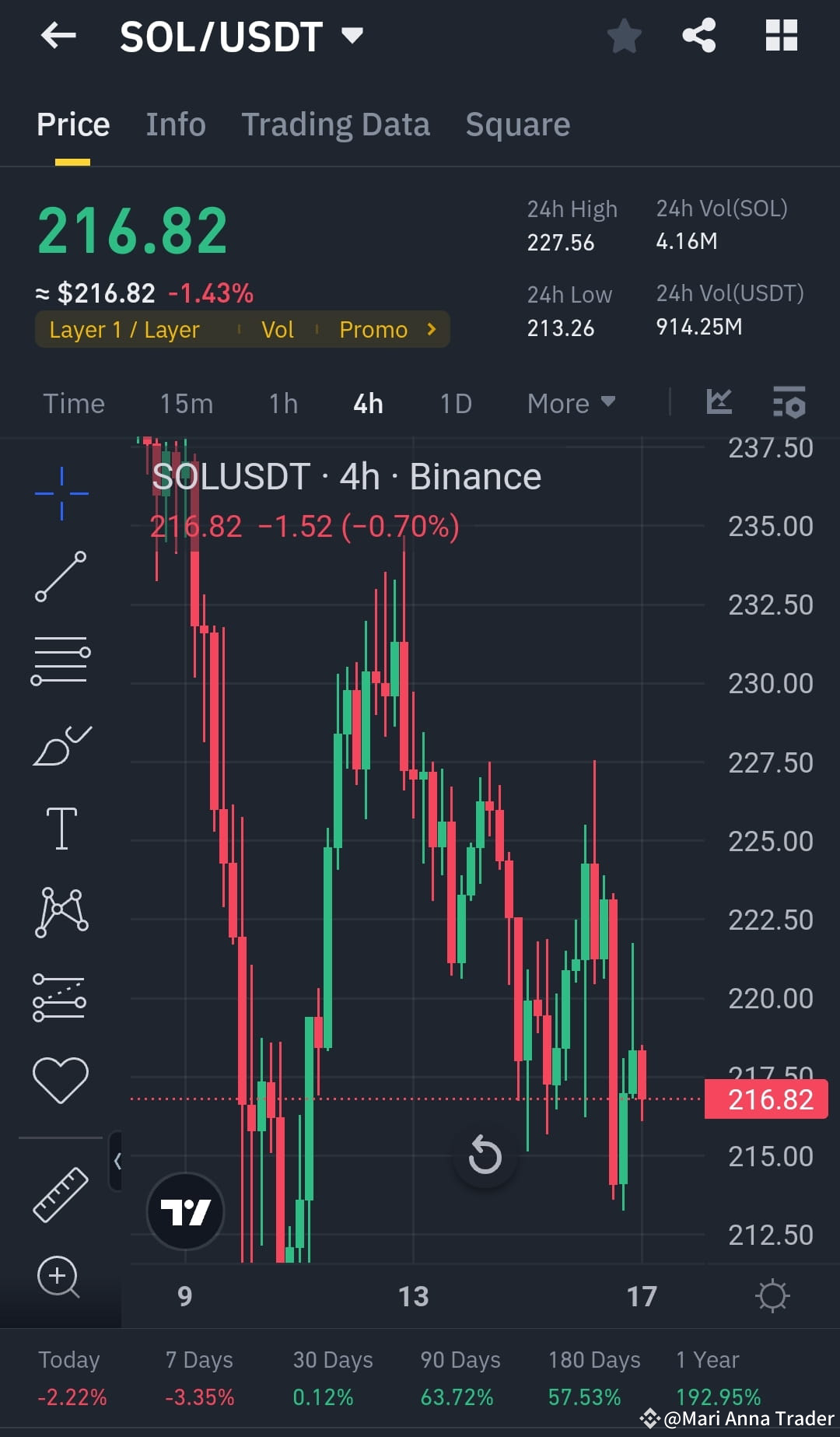
Task: Select the ruler measurement tool
Action: 60,1194
